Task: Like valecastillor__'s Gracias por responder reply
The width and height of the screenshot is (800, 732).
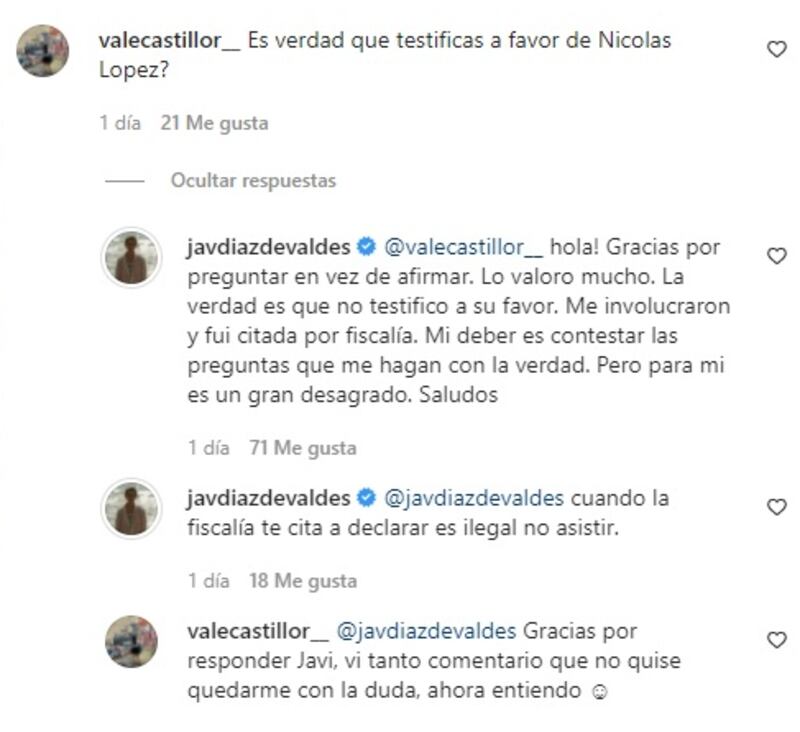Action: click(776, 640)
